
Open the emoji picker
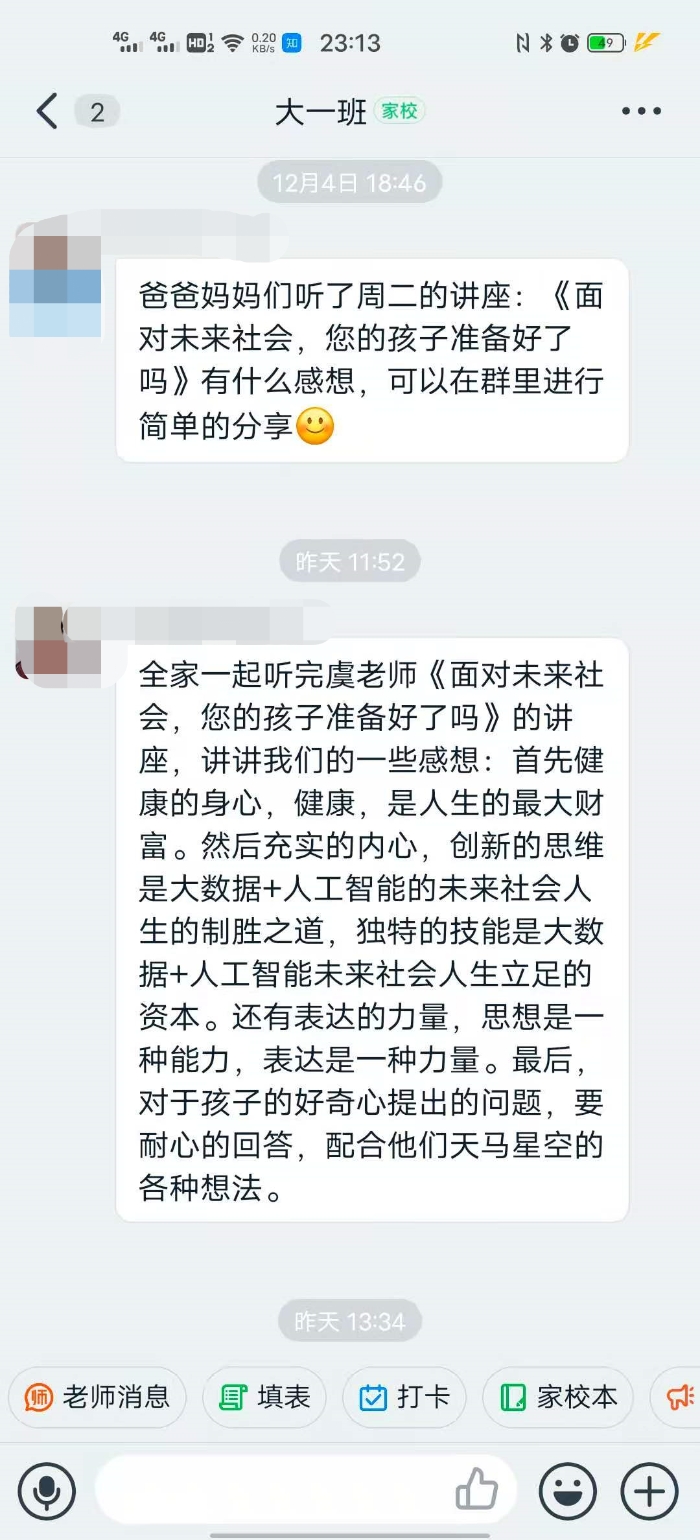point(568,1491)
